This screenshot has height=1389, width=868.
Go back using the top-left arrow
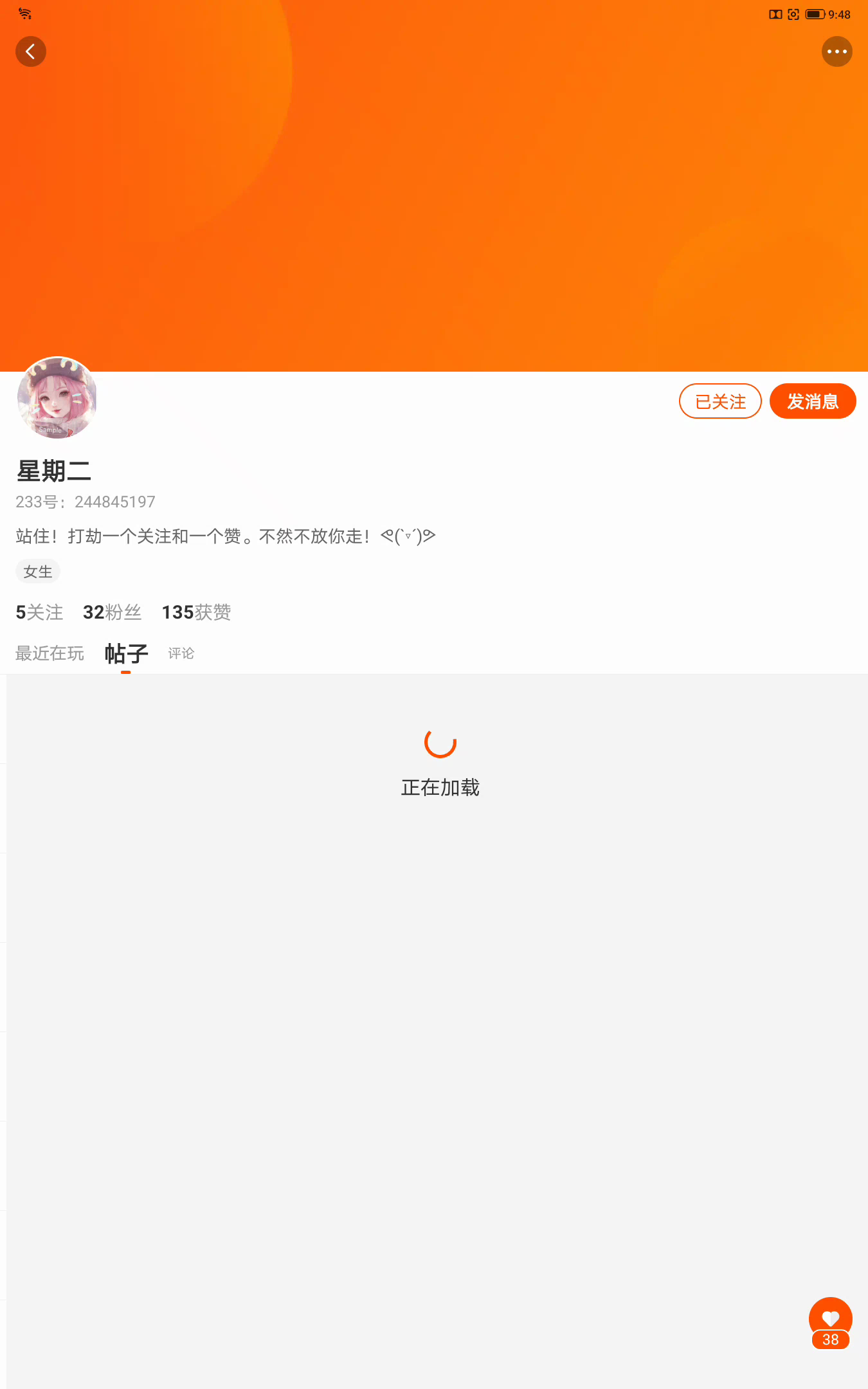(x=30, y=51)
